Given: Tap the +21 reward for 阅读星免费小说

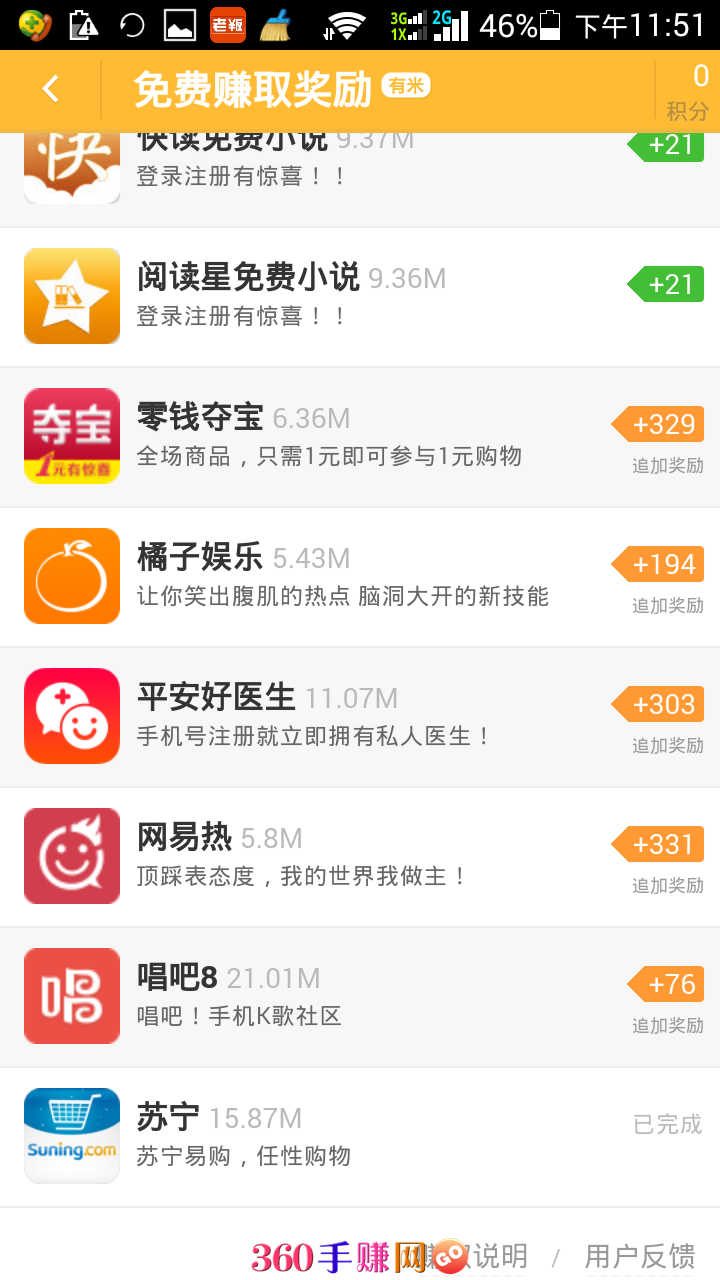Looking at the screenshot, I should click(666, 284).
